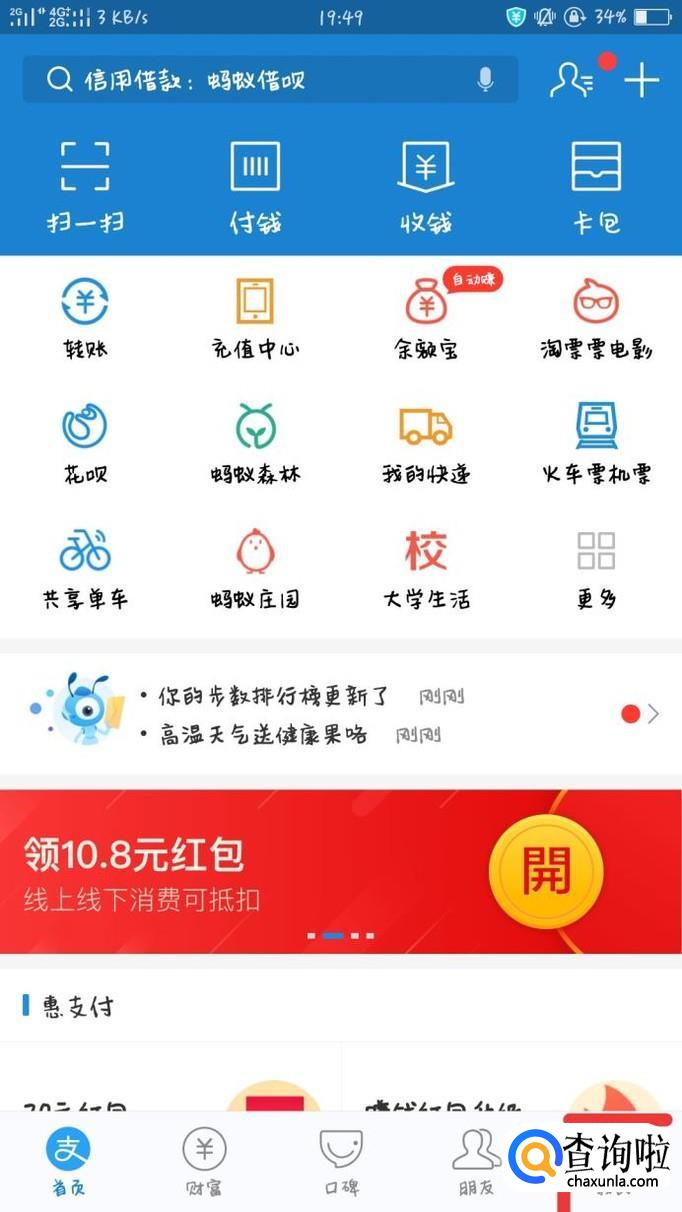Open the search box at the top
The height and width of the screenshot is (1212, 682).
point(250,80)
